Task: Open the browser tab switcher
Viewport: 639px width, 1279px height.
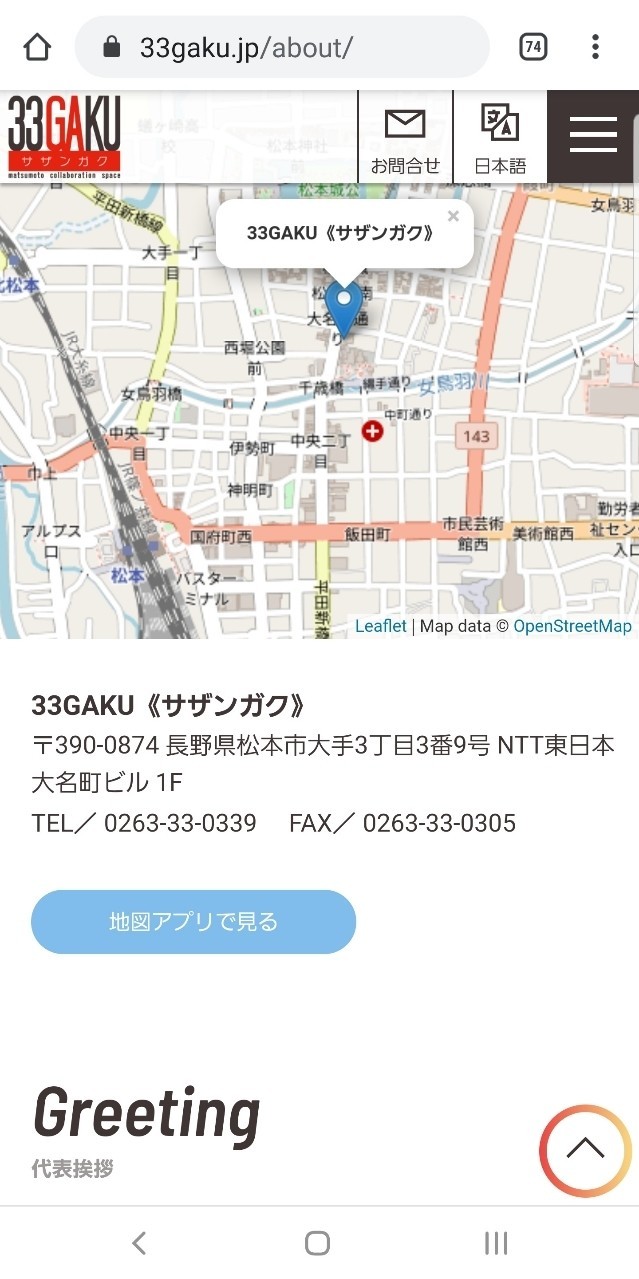Action: (x=533, y=47)
